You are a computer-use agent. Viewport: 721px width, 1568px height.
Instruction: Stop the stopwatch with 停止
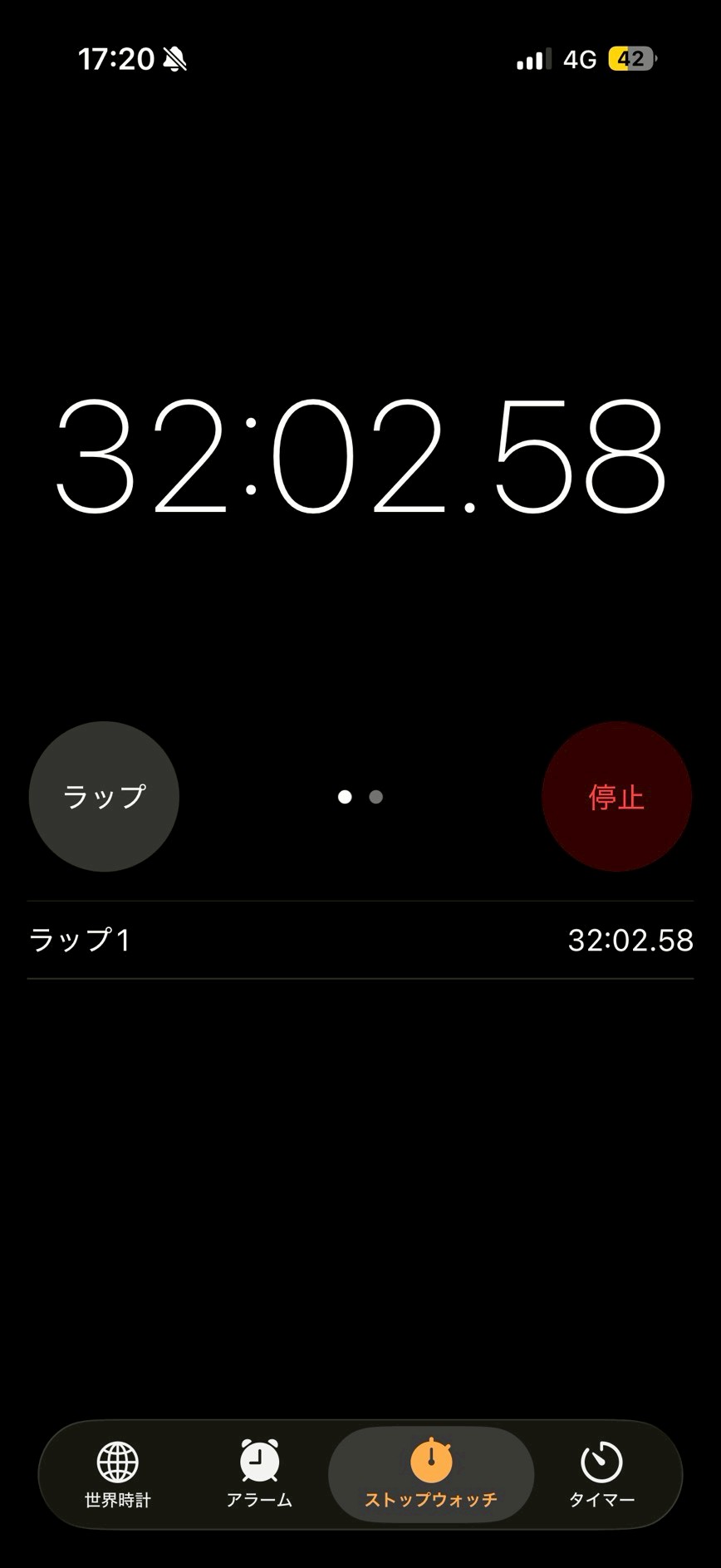(616, 796)
